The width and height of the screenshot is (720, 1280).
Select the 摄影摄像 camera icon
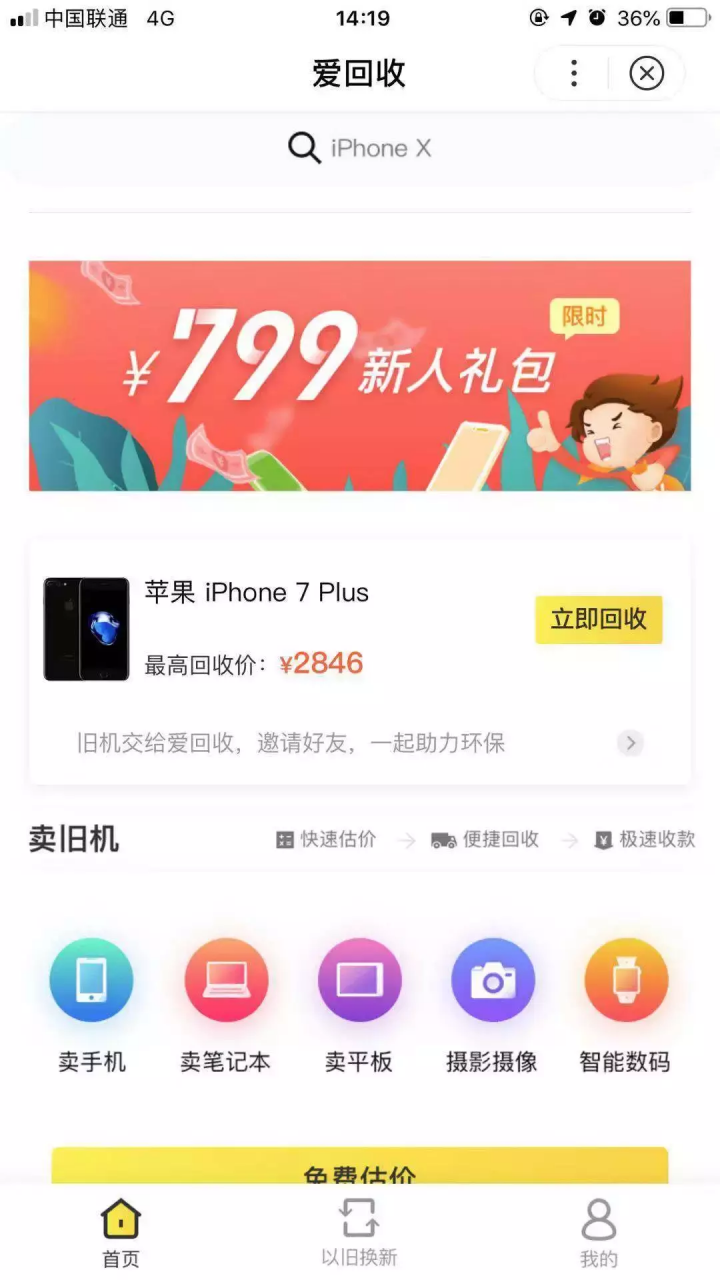coord(493,980)
